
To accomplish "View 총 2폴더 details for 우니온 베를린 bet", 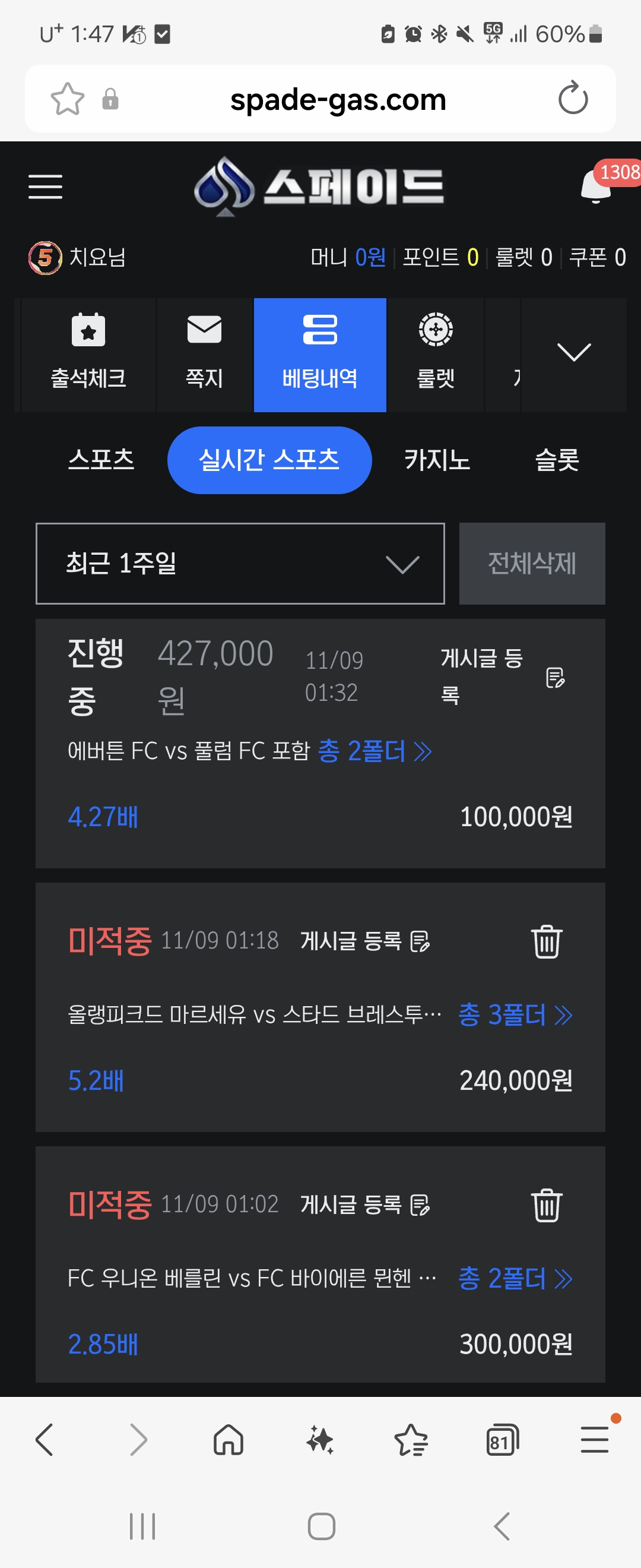I will coord(515,1278).
